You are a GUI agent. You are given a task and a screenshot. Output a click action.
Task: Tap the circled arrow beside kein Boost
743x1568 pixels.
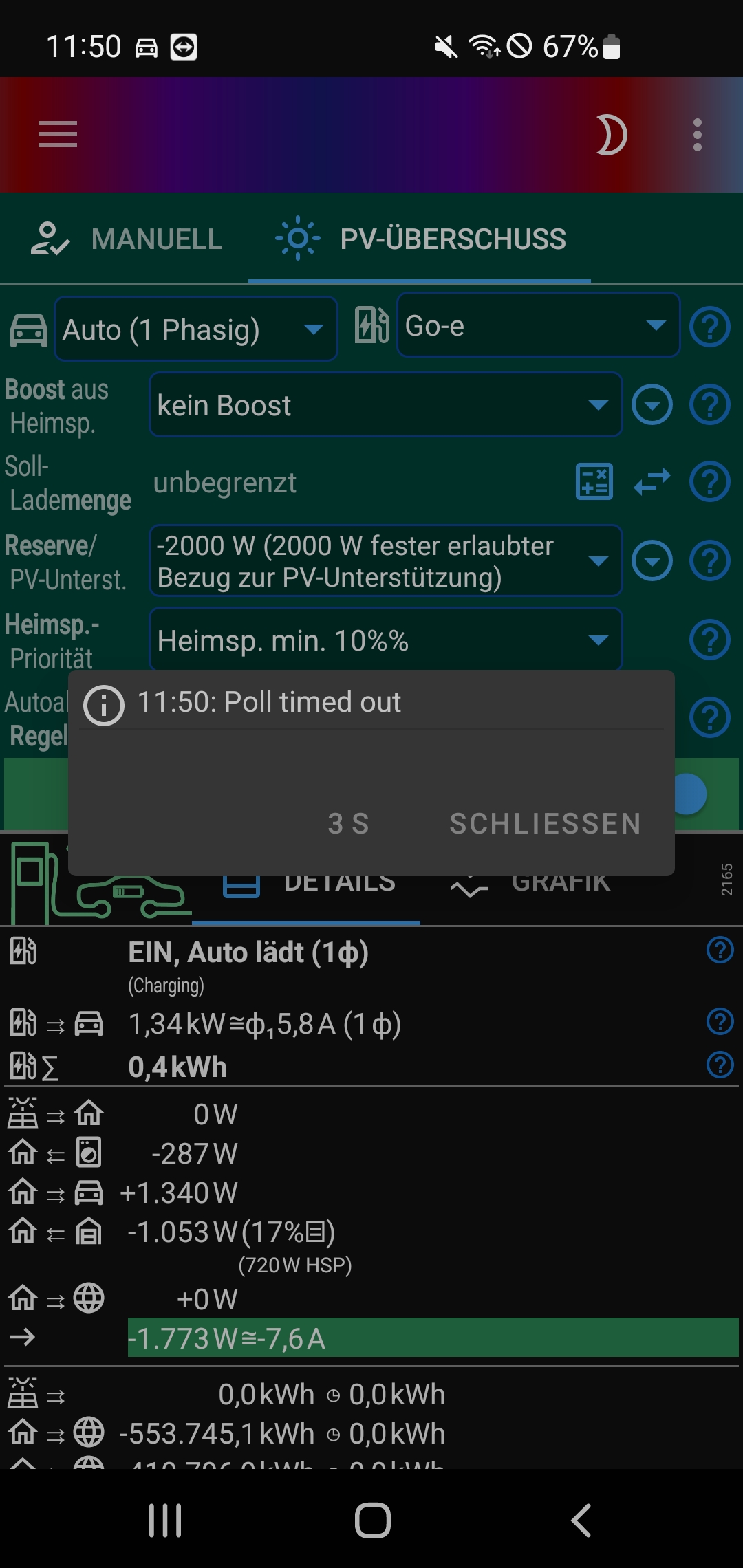tap(652, 405)
